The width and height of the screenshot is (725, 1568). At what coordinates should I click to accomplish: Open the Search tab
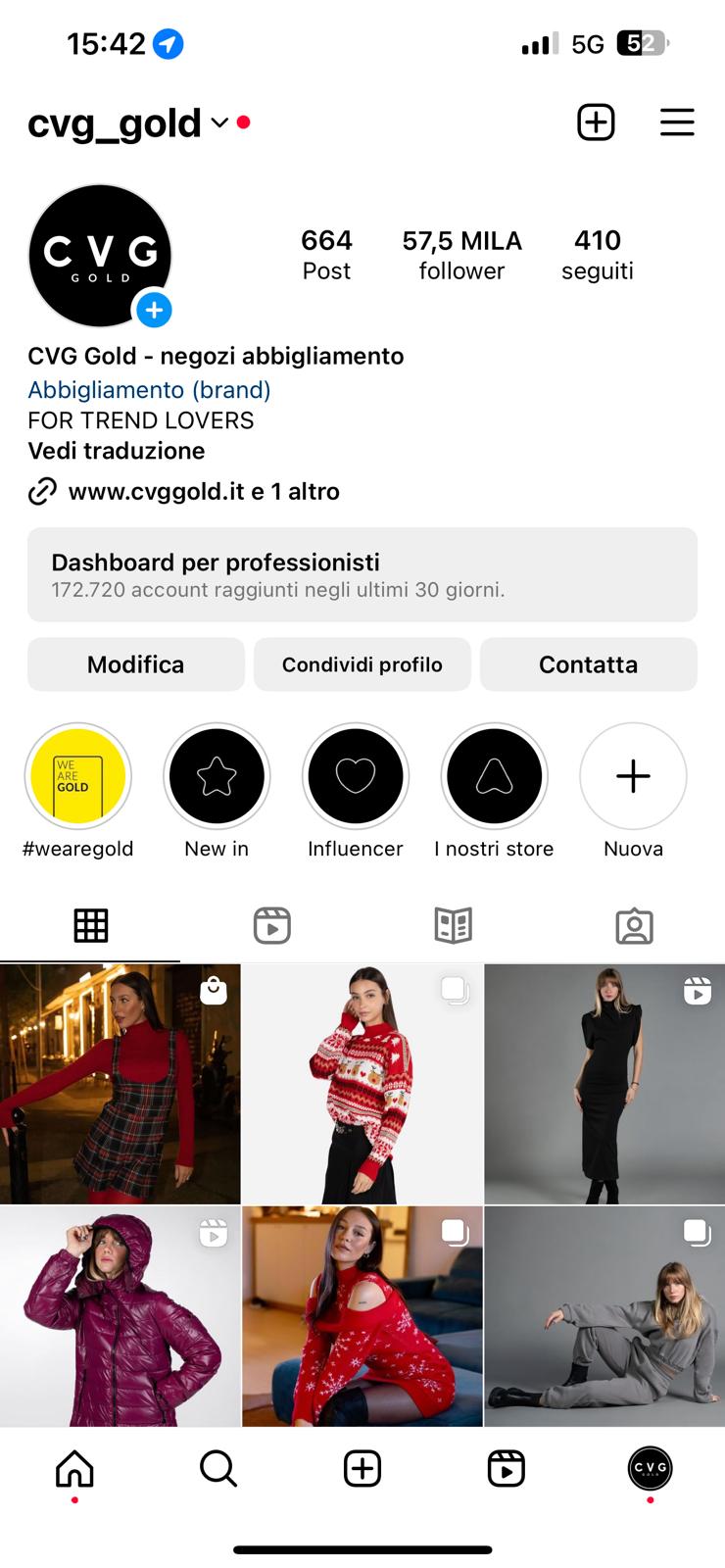[217, 1468]
